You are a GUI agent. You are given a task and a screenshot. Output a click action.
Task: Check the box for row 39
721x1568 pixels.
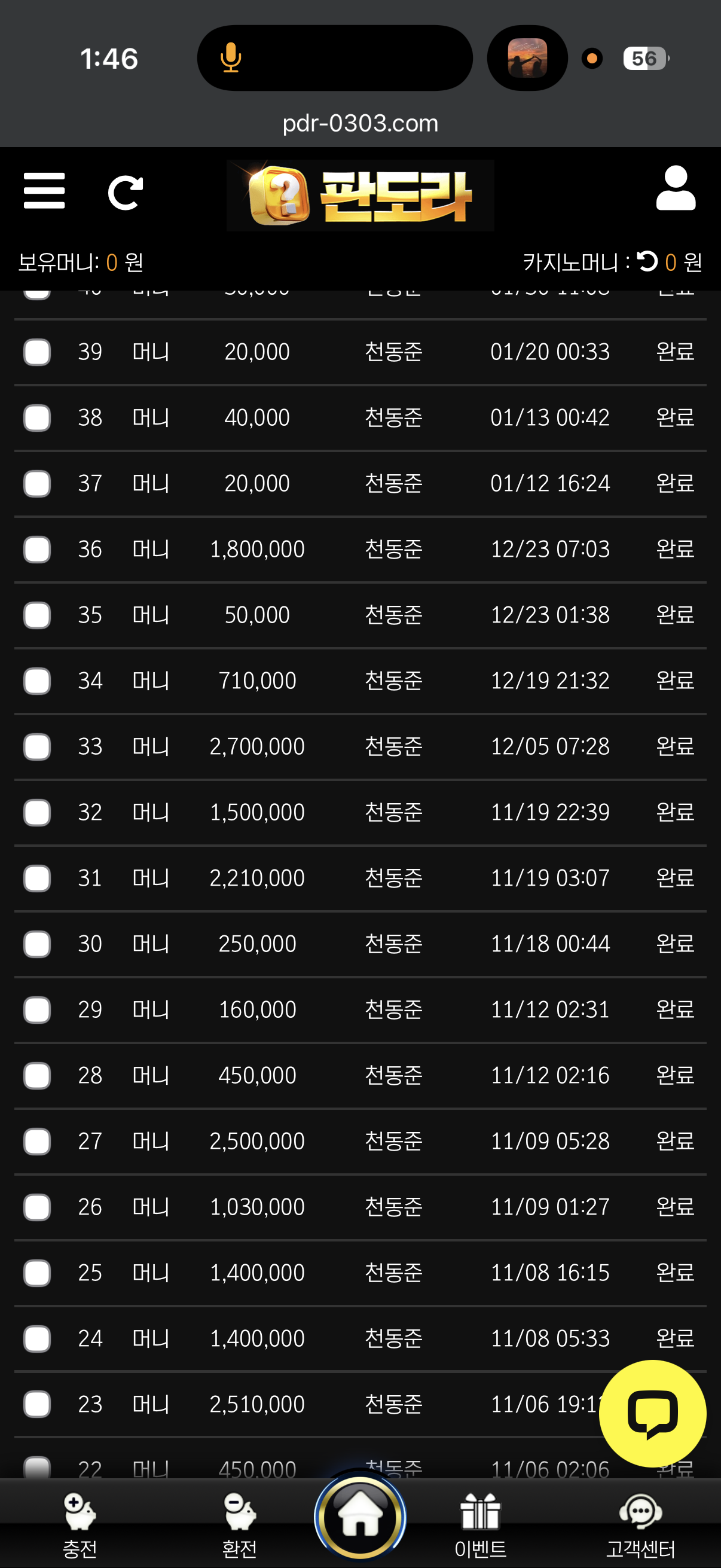point(37,352)
